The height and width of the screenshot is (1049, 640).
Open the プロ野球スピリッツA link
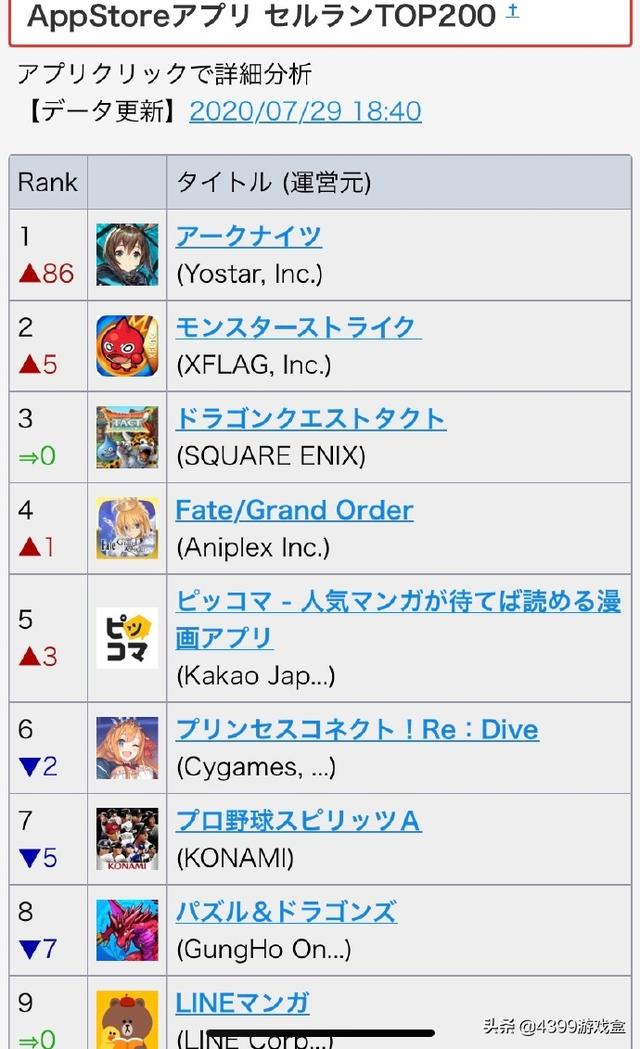click(298, 821)
